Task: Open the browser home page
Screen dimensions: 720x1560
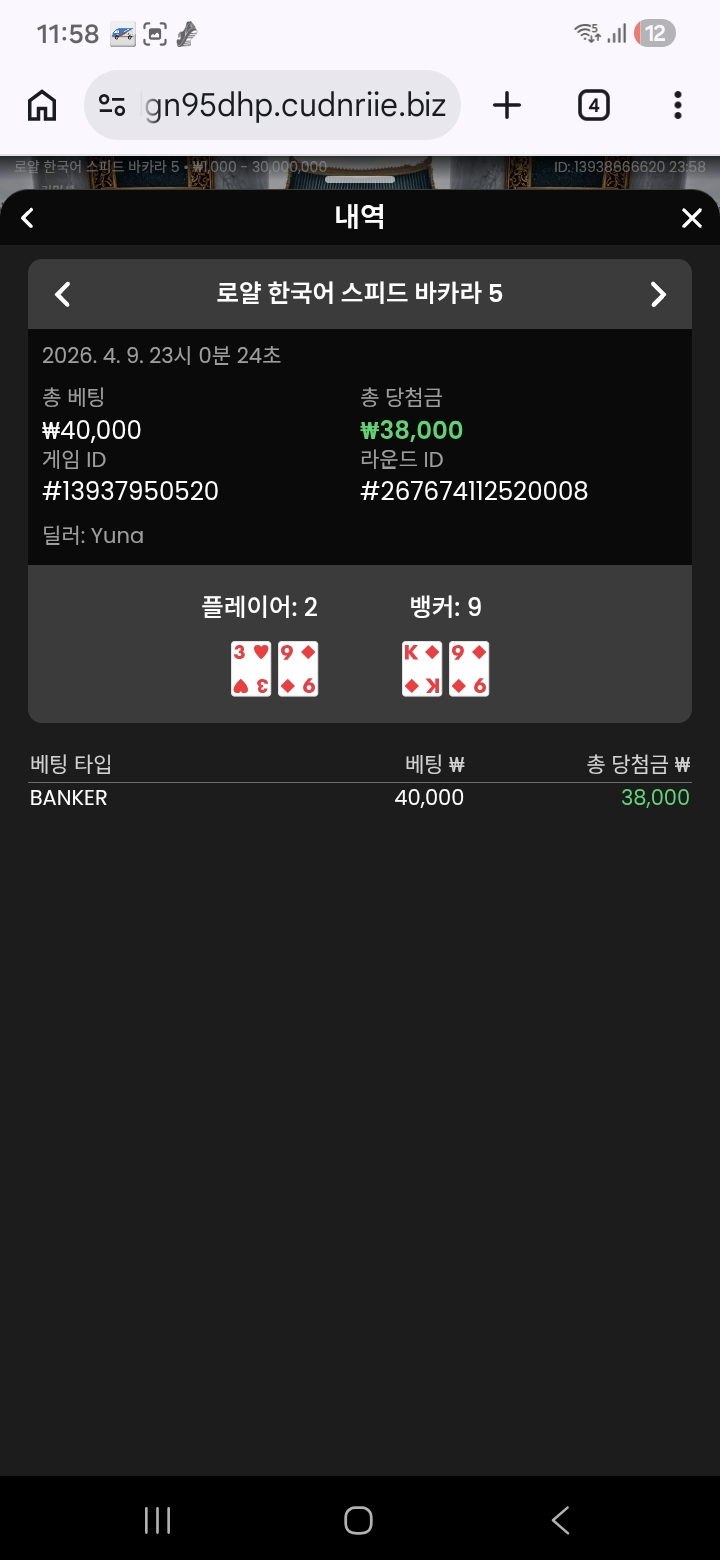Action: coord(42,105)
